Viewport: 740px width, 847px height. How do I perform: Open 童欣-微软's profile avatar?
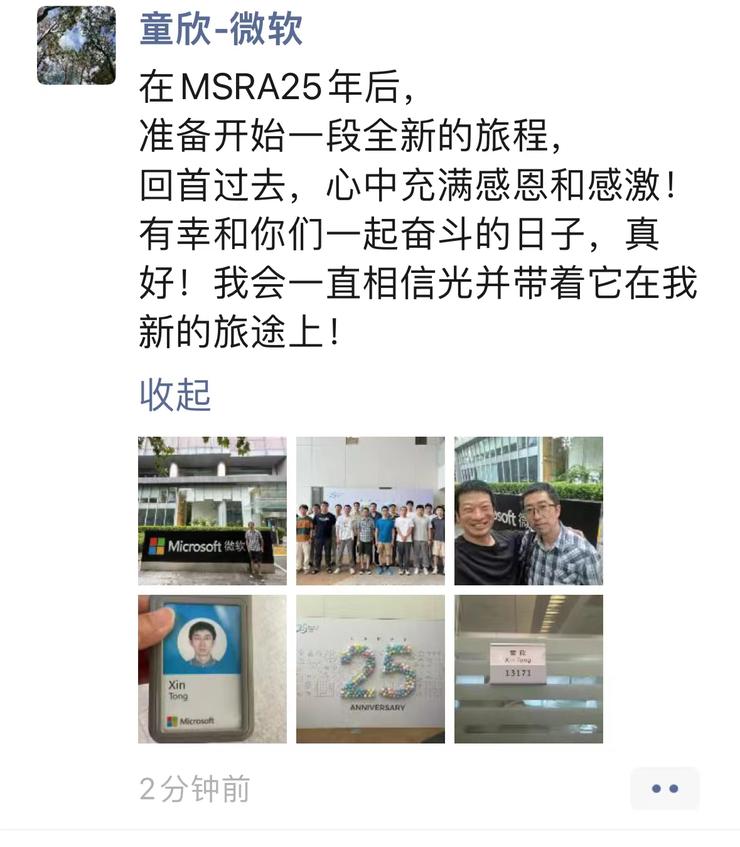point(76,46)
